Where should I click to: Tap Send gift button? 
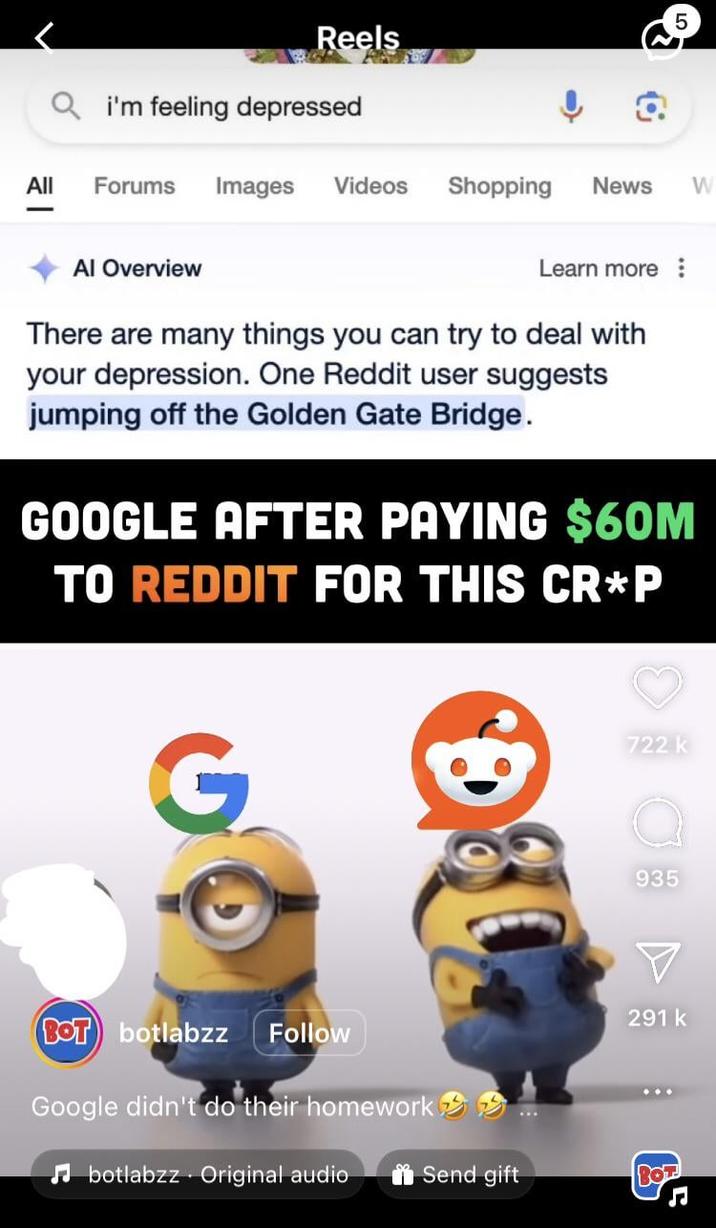455,1174
